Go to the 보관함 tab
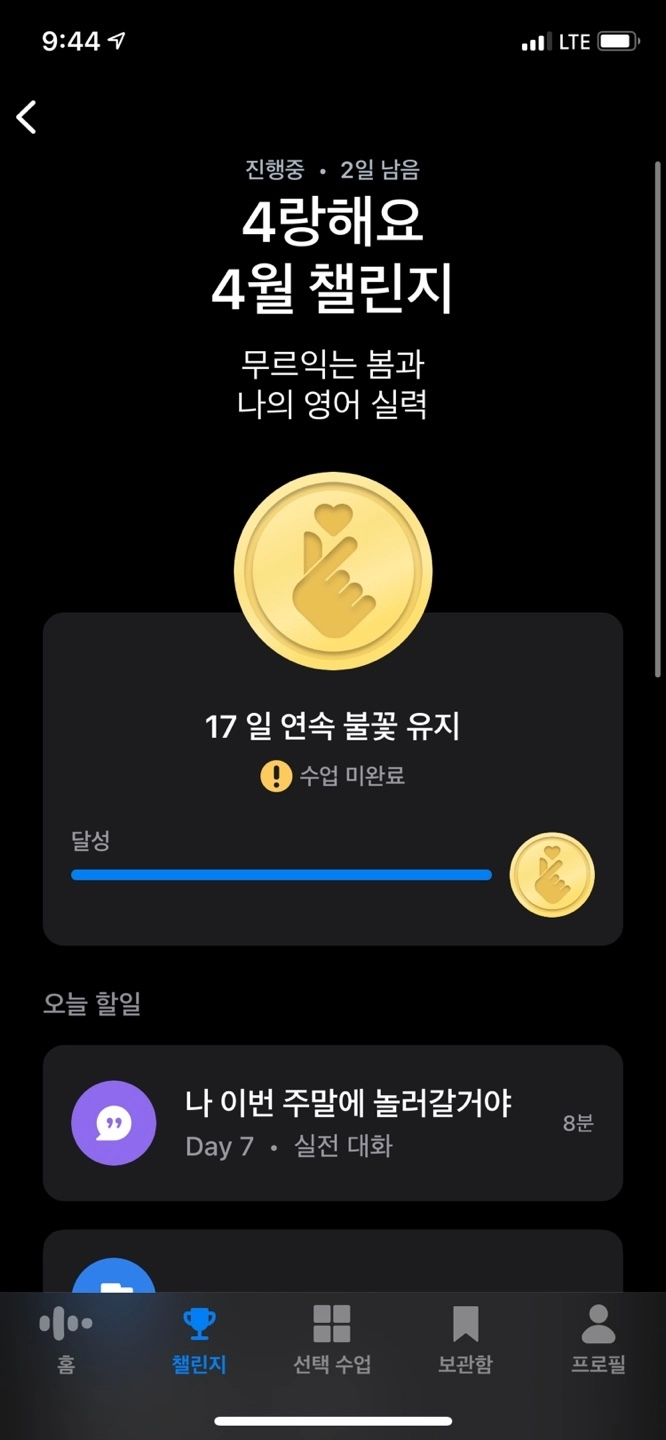Viewport: 666px width, 1440px height. tap(465, 1338)
